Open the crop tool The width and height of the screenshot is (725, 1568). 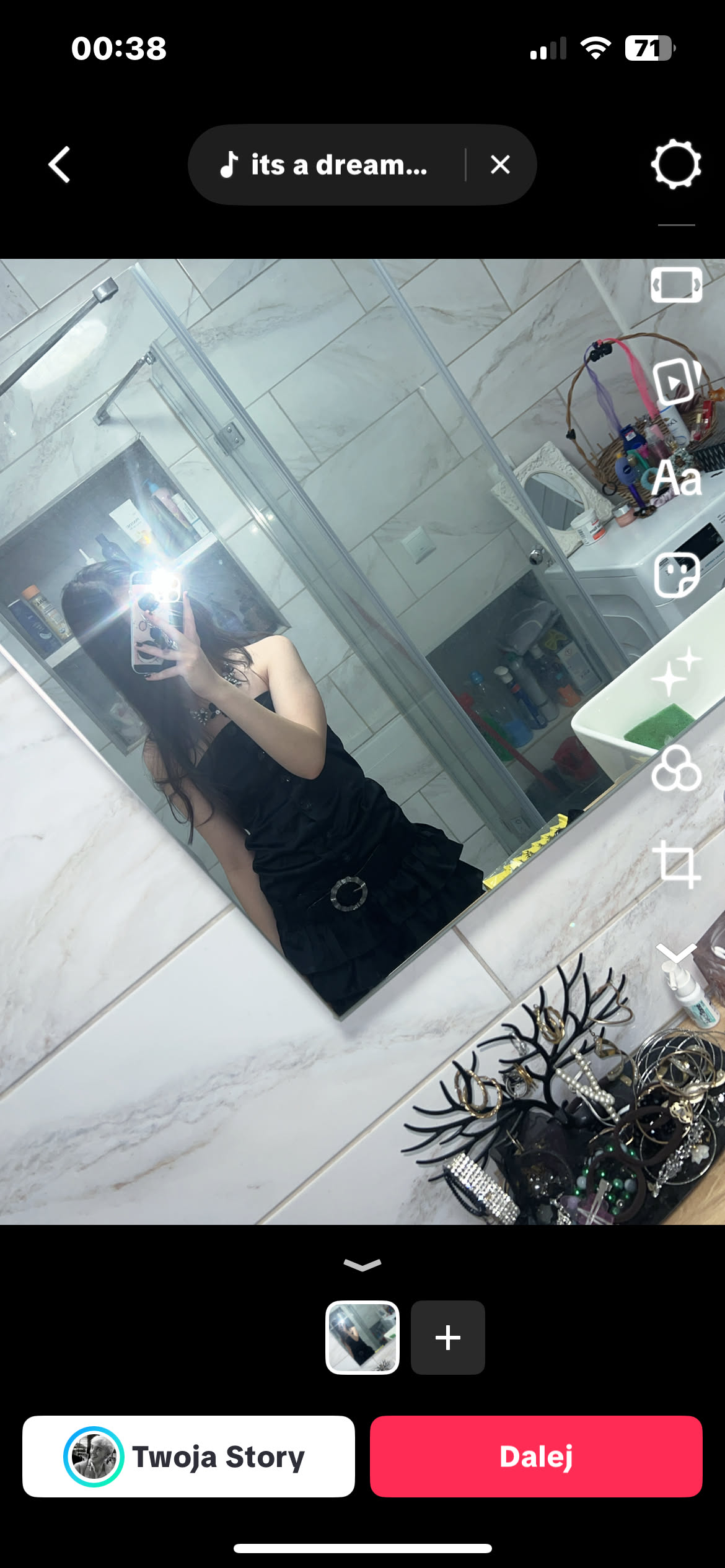click(x=676, y=865)
